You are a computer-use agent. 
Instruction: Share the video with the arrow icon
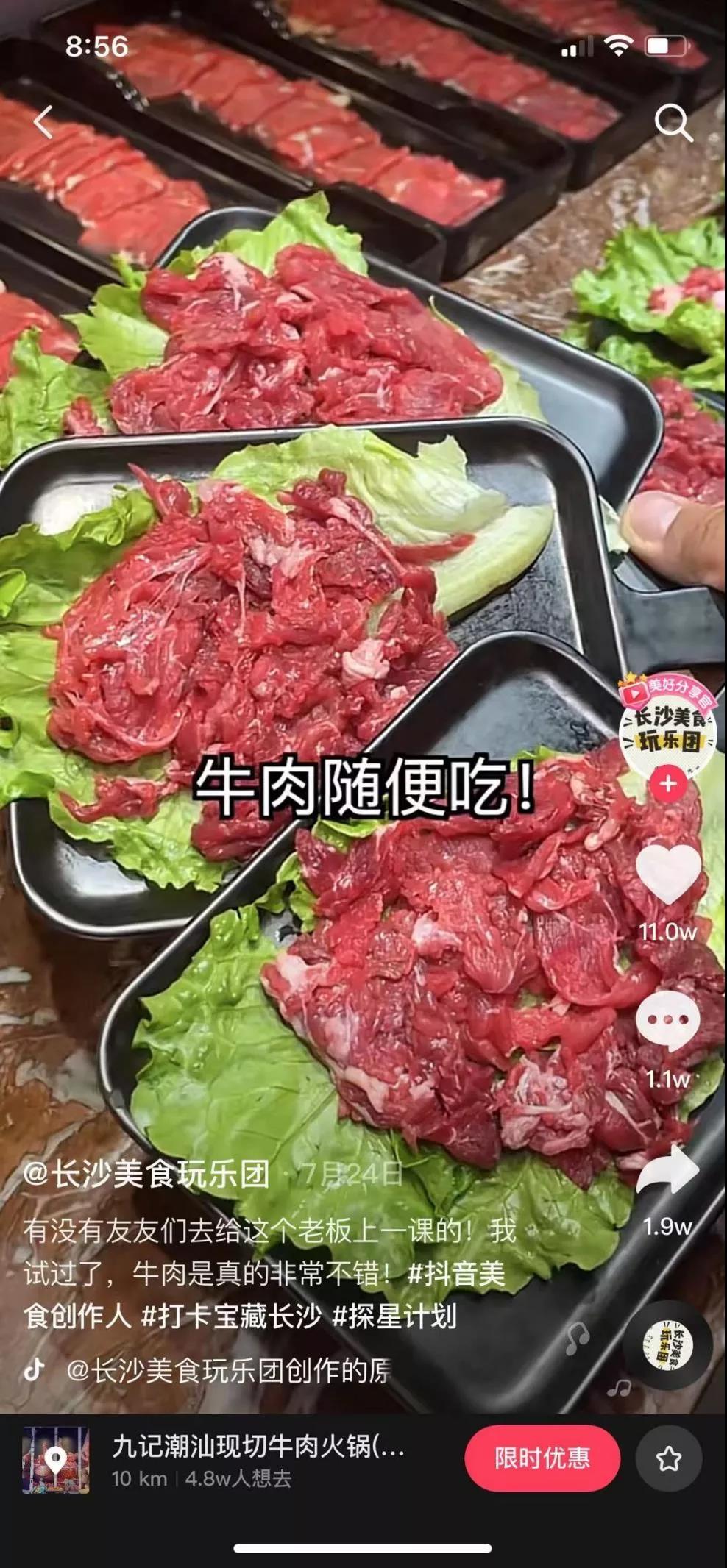tap(667, 1169)
